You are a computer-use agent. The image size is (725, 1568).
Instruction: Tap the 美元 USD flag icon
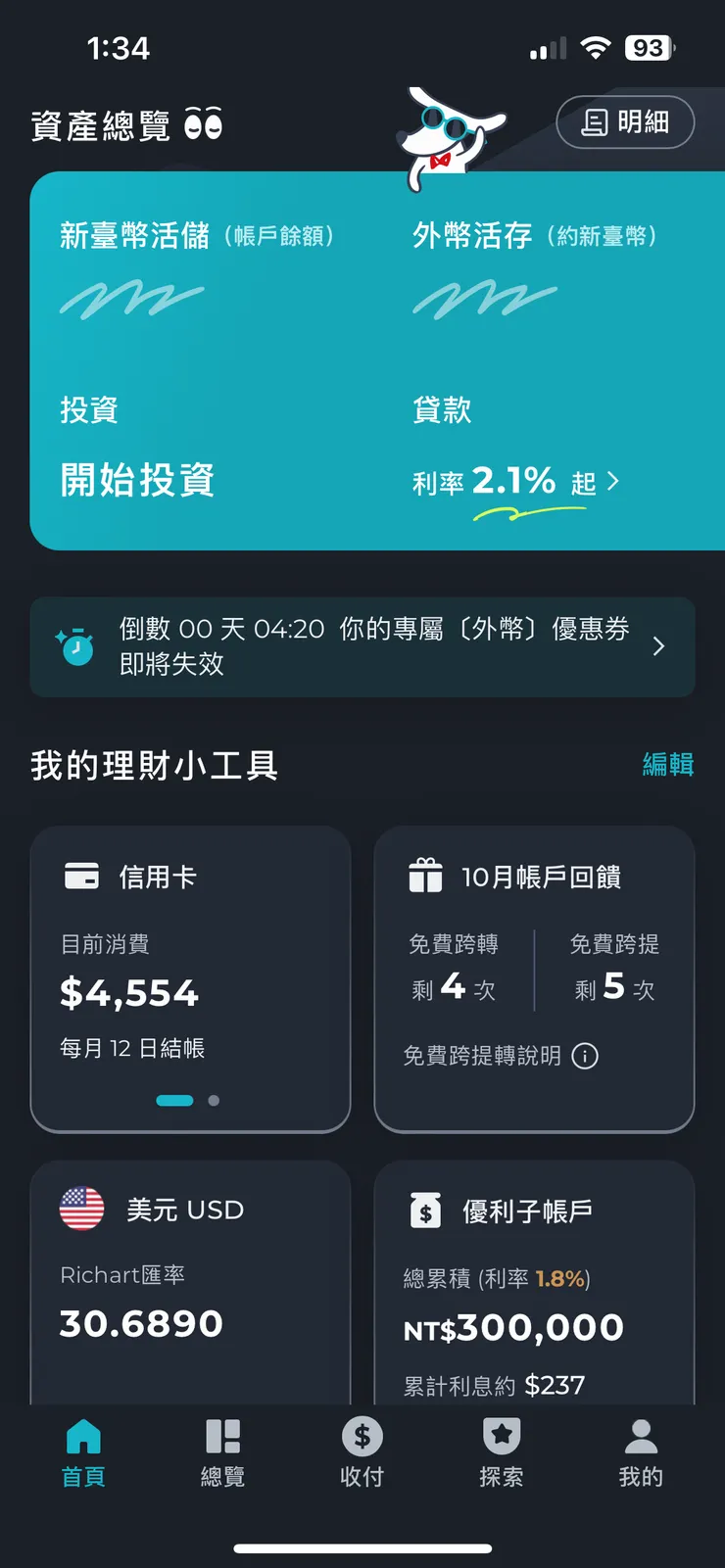(80, 1210)
